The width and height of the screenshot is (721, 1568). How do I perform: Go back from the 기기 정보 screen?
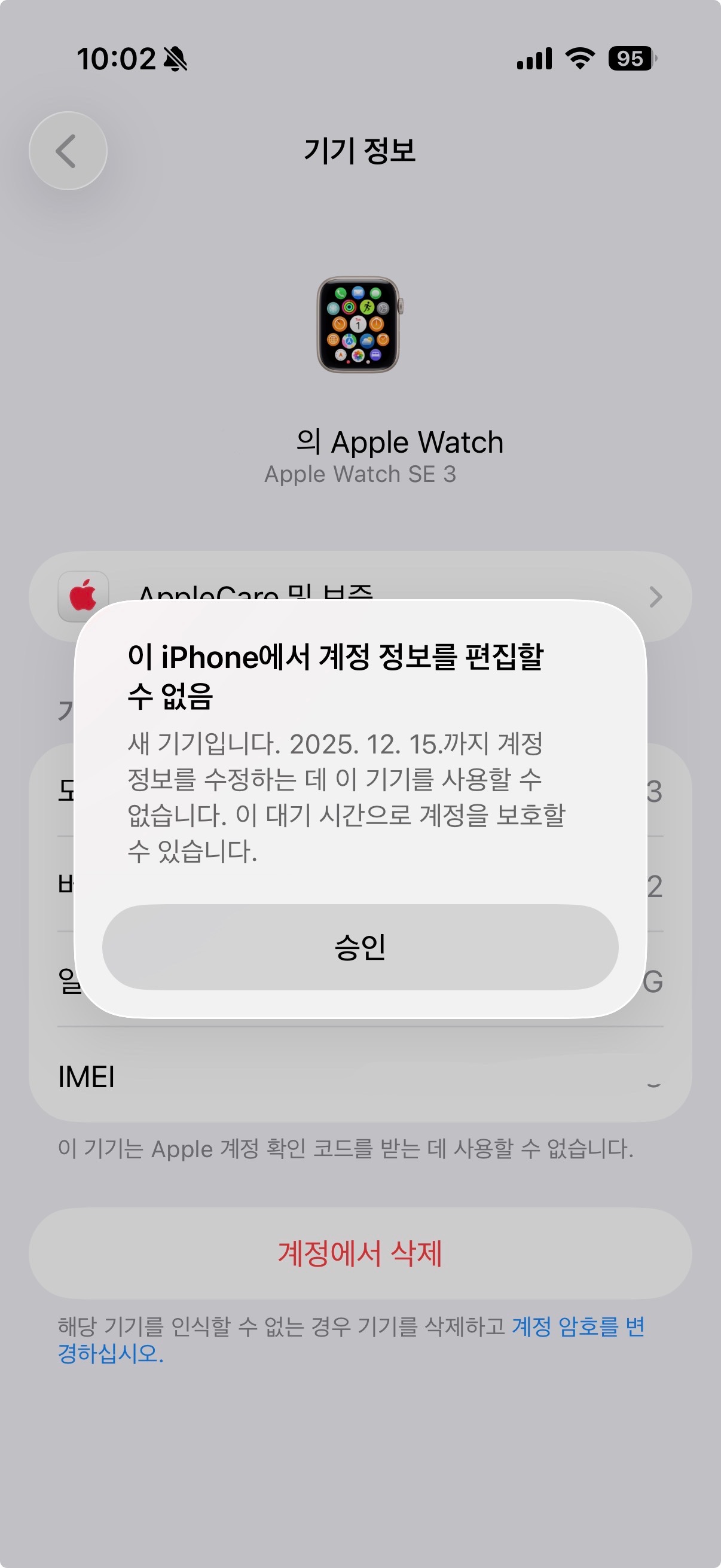point(68,150)
